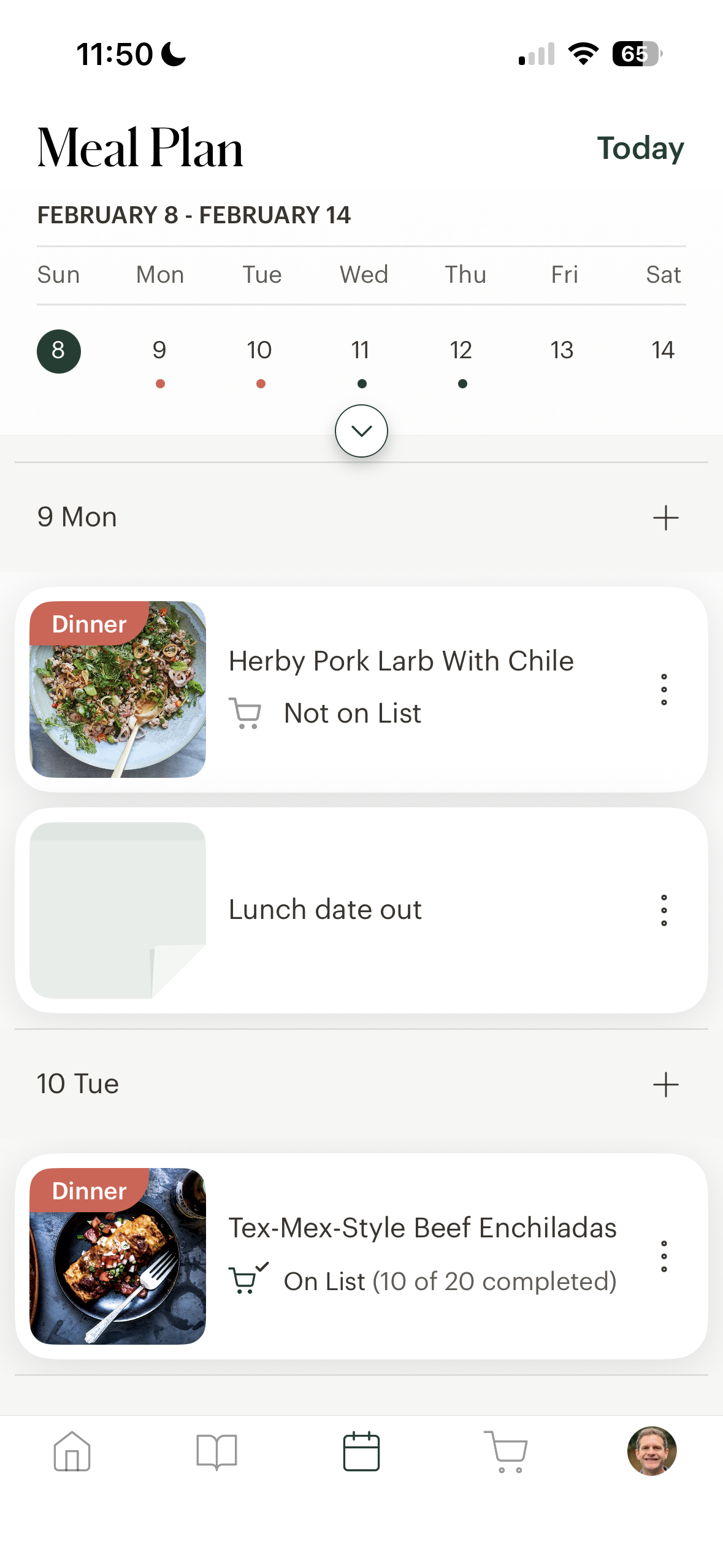Select Monday the 9th in week strip
This screenshot has height=1568, width=723.
159,351
